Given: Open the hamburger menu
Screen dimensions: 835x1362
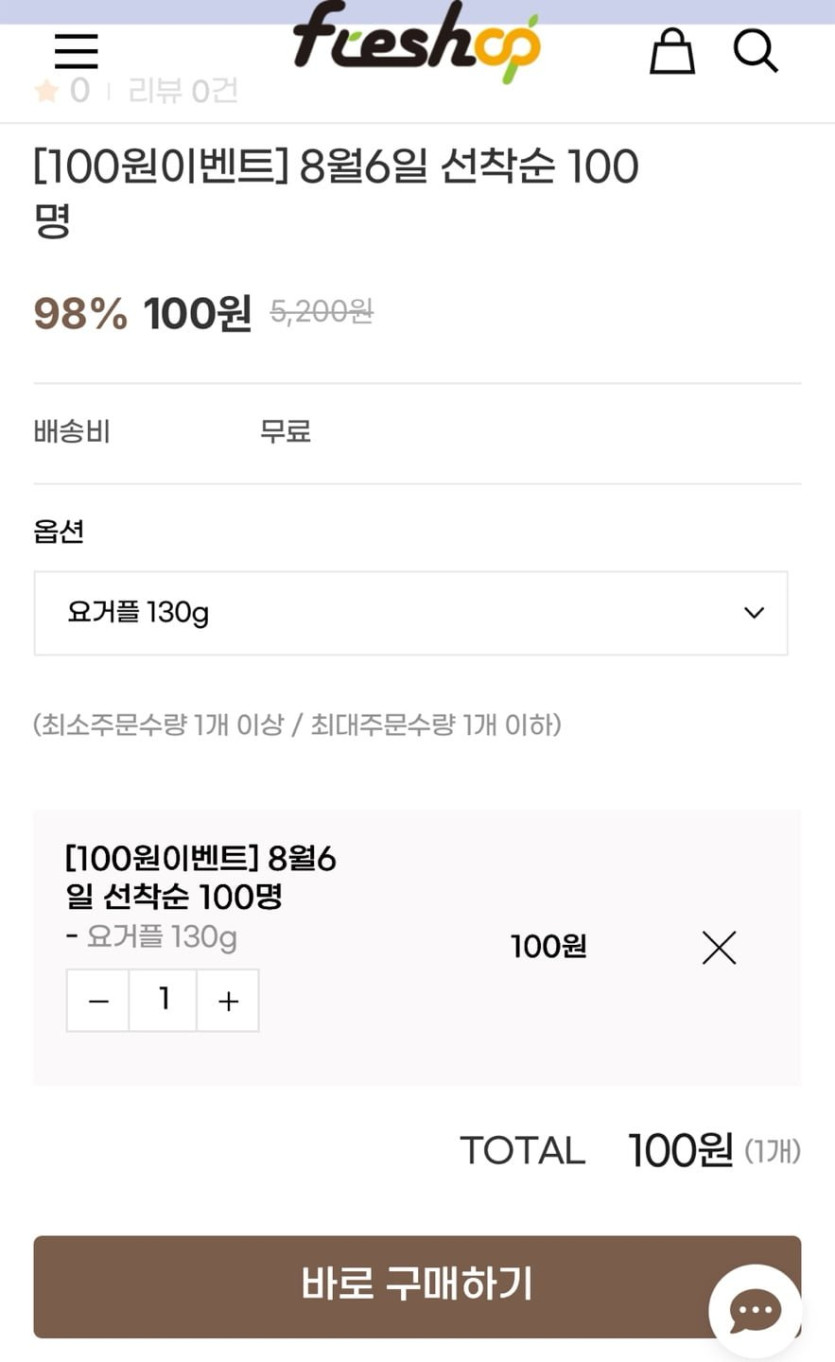Looking at the screenshot, I should 76,50.
